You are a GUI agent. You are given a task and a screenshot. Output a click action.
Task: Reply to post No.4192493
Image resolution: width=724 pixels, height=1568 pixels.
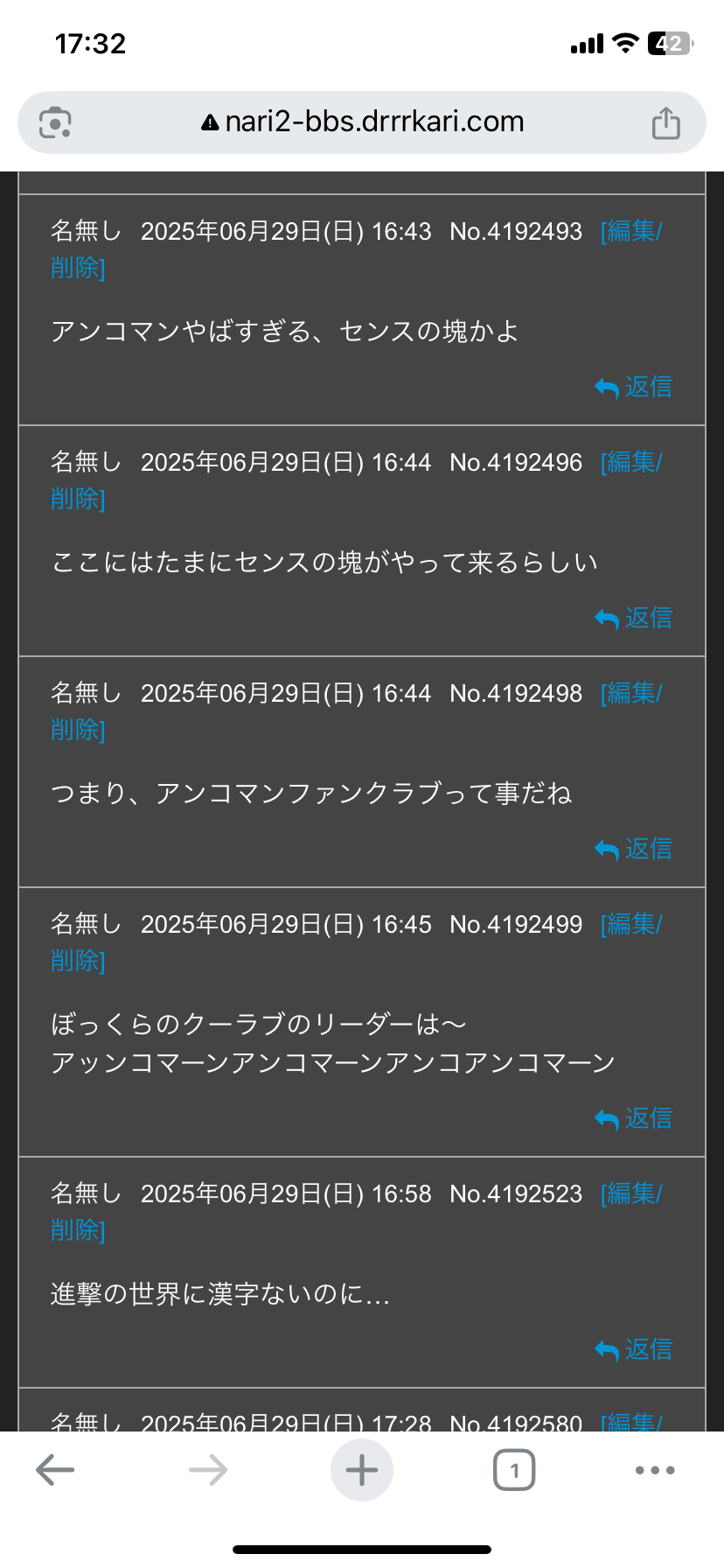[x=634, y=387]
